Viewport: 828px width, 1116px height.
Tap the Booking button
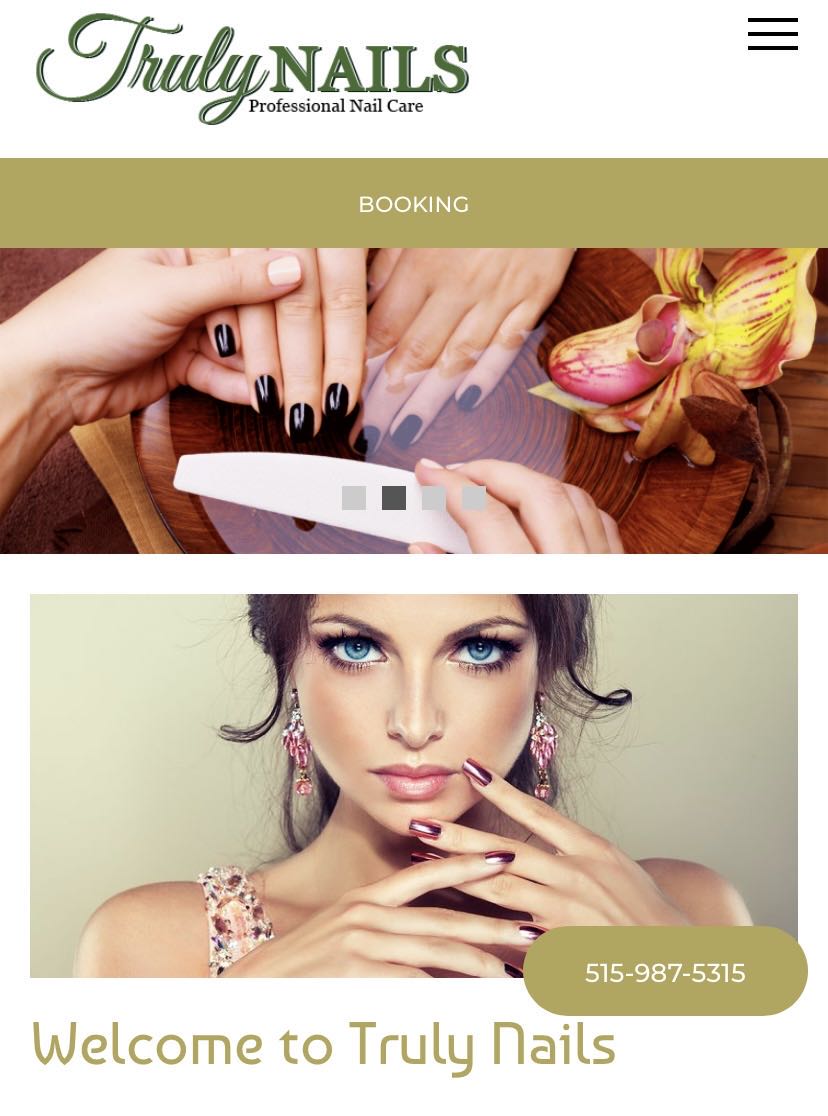click(413, 204)
